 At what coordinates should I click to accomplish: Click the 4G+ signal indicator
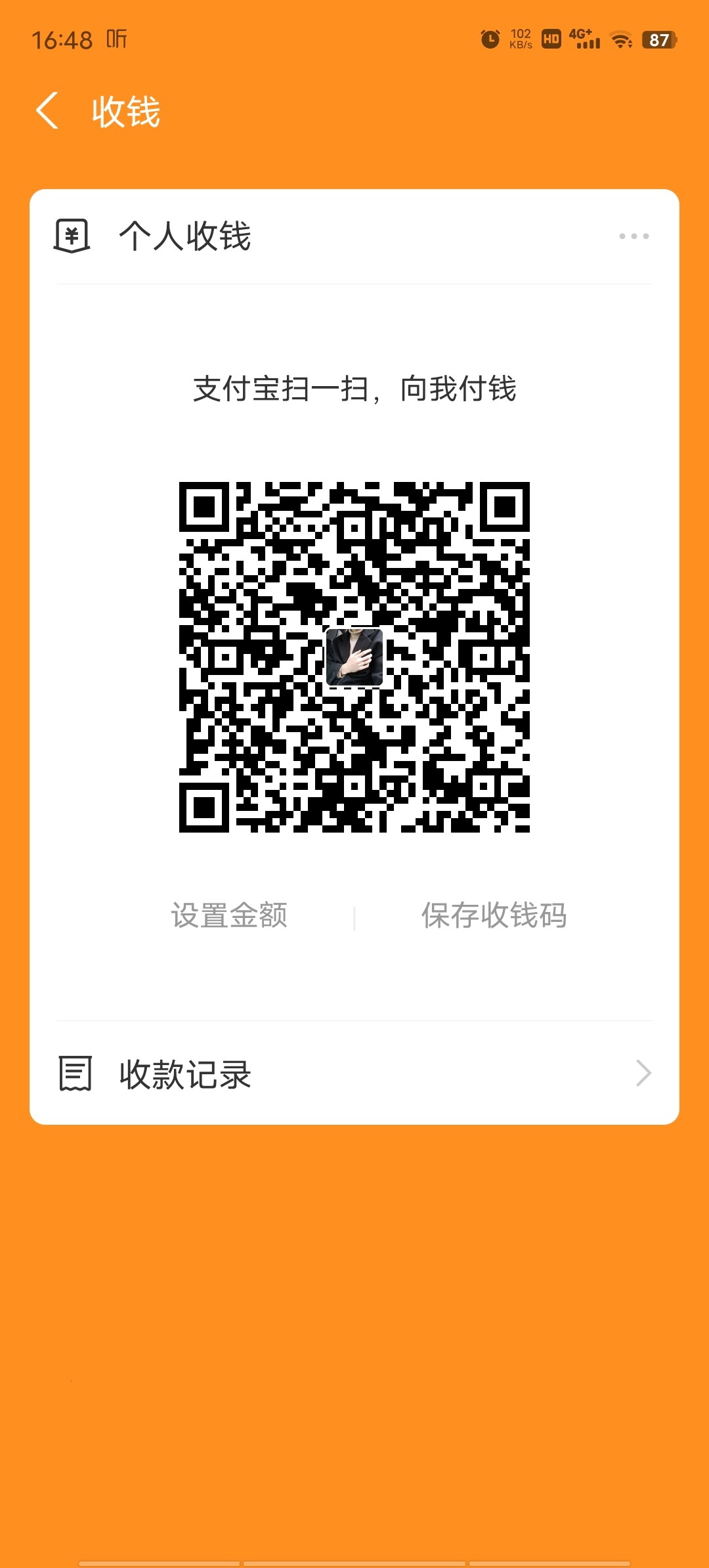[x=583, y=39]
